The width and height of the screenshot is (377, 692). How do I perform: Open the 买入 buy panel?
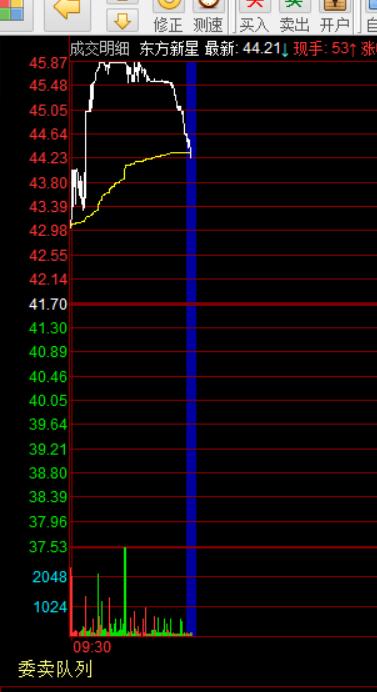[x=254, y=17]
